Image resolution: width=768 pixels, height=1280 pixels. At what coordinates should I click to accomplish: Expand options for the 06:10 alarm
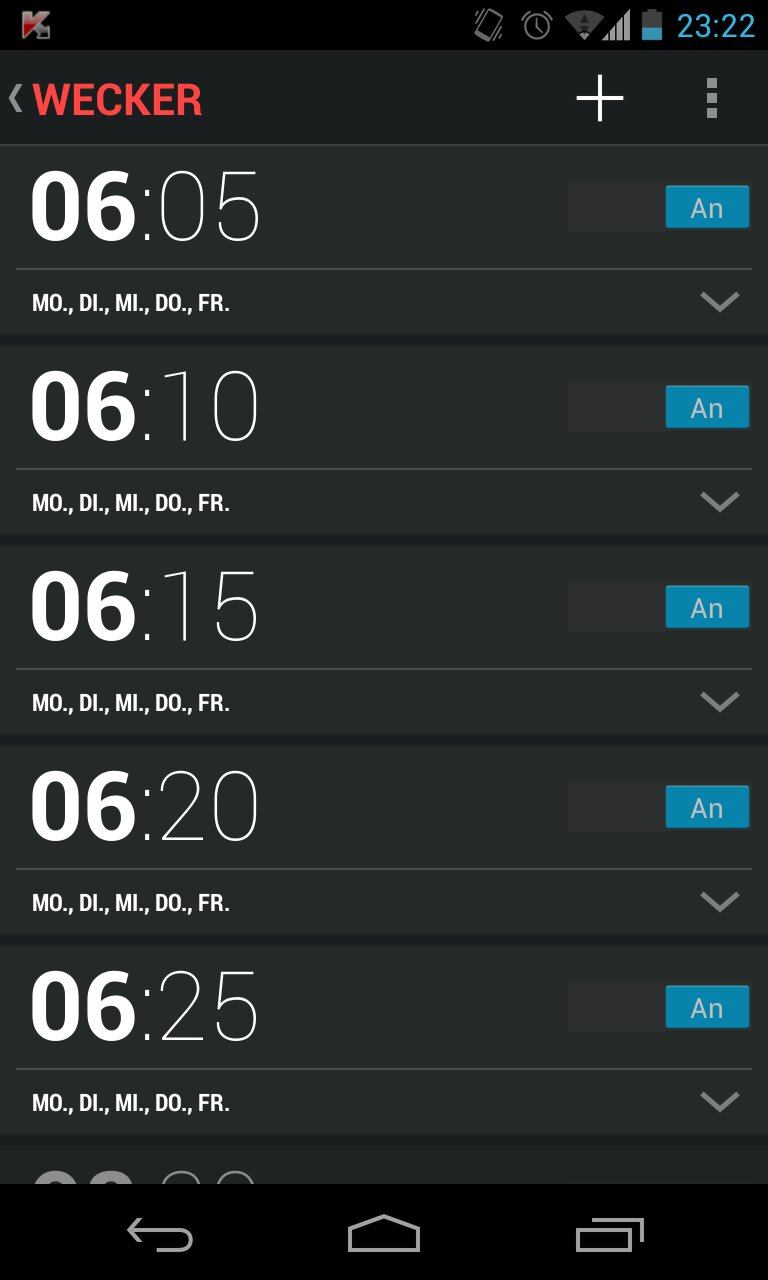point(720,502)
